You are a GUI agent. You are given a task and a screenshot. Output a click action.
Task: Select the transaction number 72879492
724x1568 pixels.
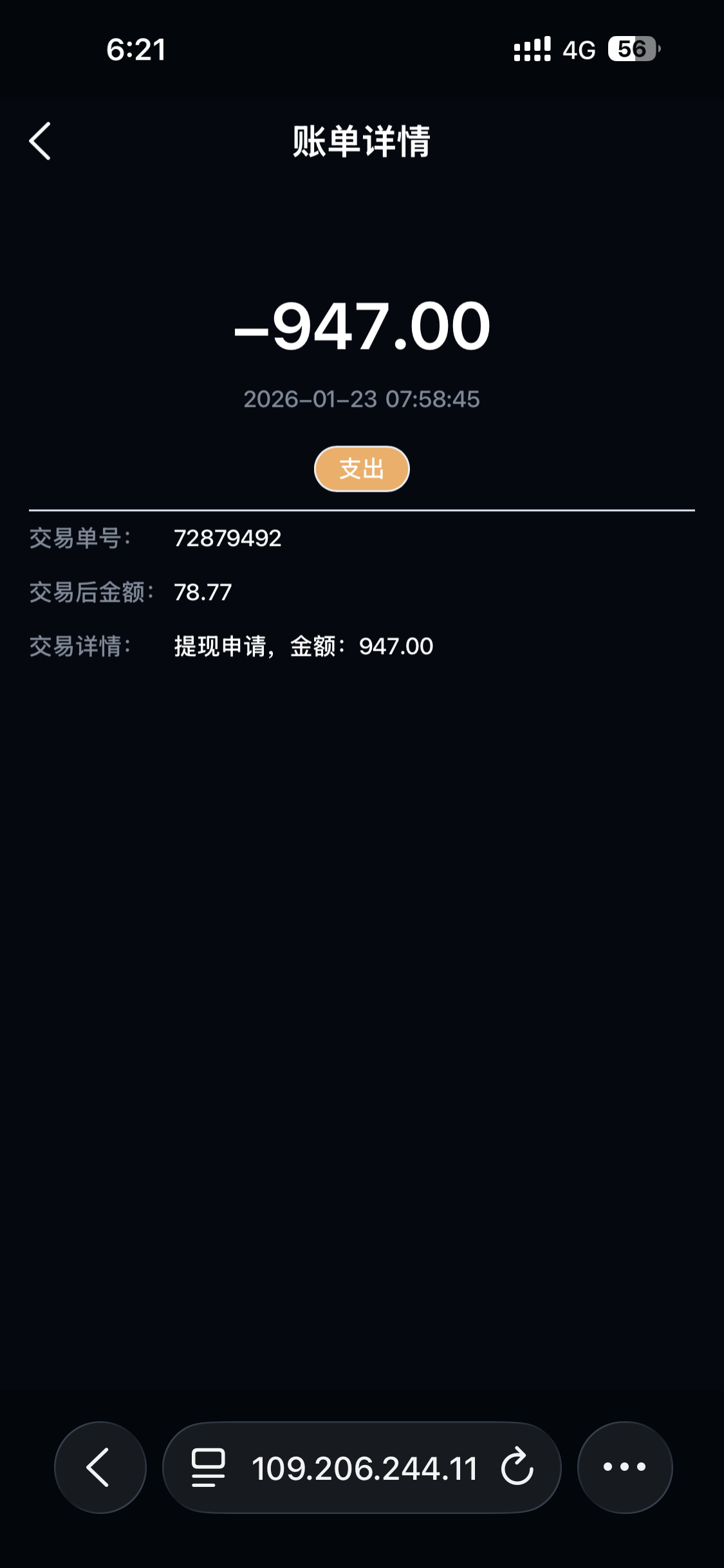tap(228, 539)
